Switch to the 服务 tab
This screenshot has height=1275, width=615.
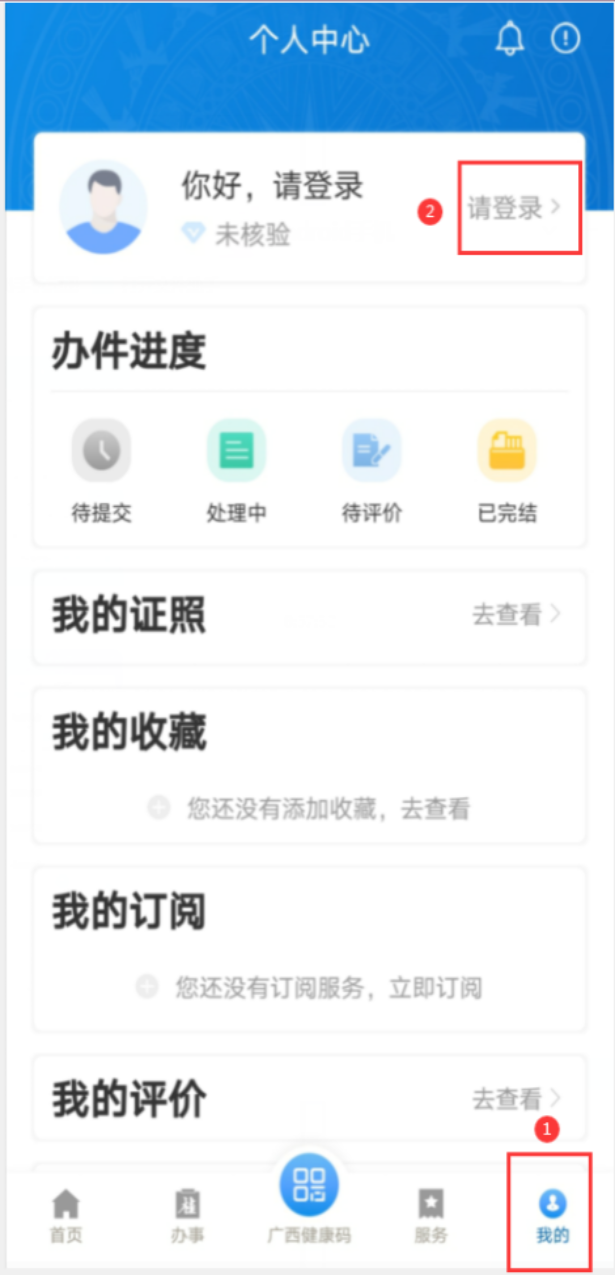(431, 1215)
